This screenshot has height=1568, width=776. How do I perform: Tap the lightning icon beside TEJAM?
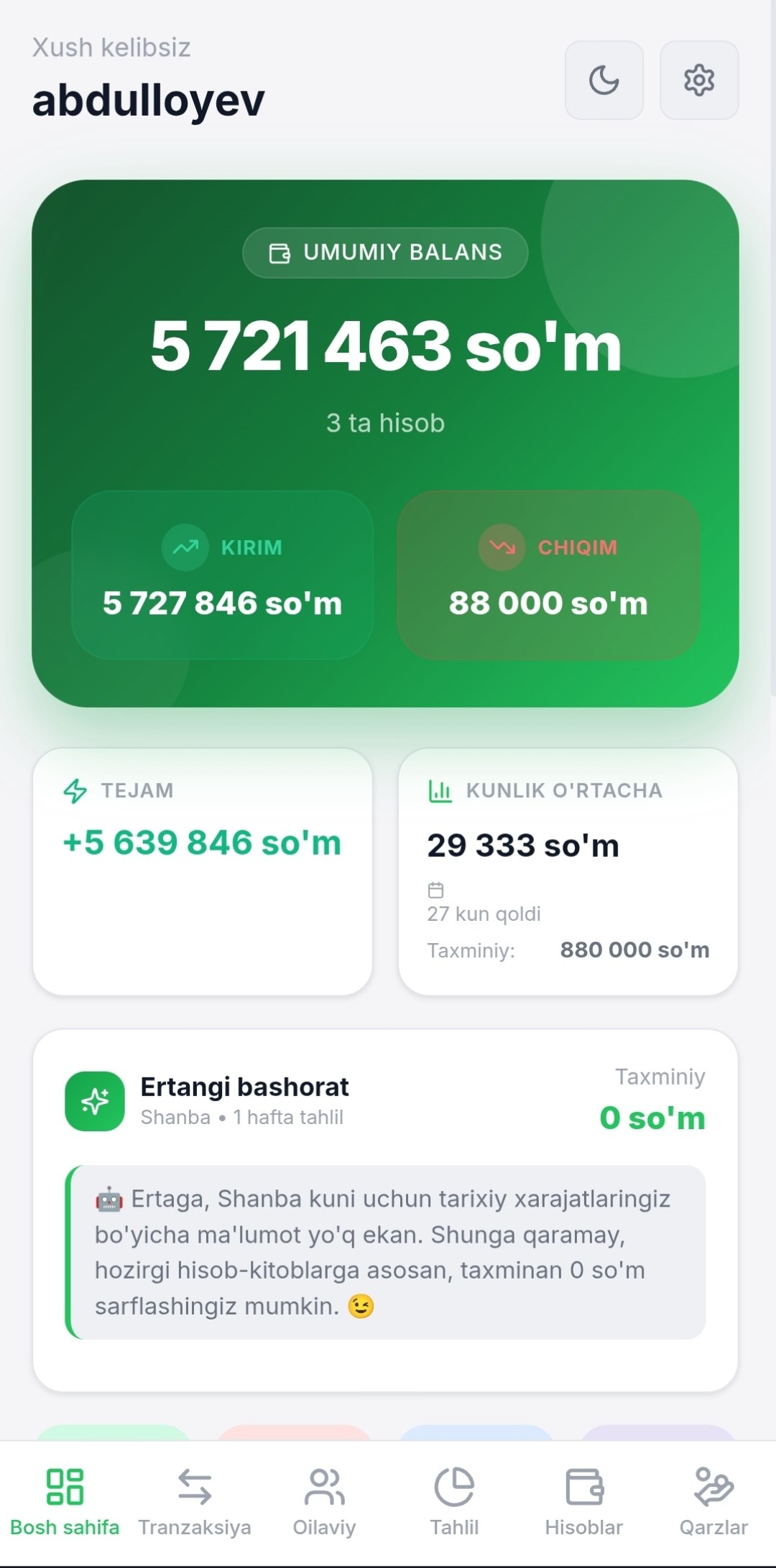coord(74,790)
